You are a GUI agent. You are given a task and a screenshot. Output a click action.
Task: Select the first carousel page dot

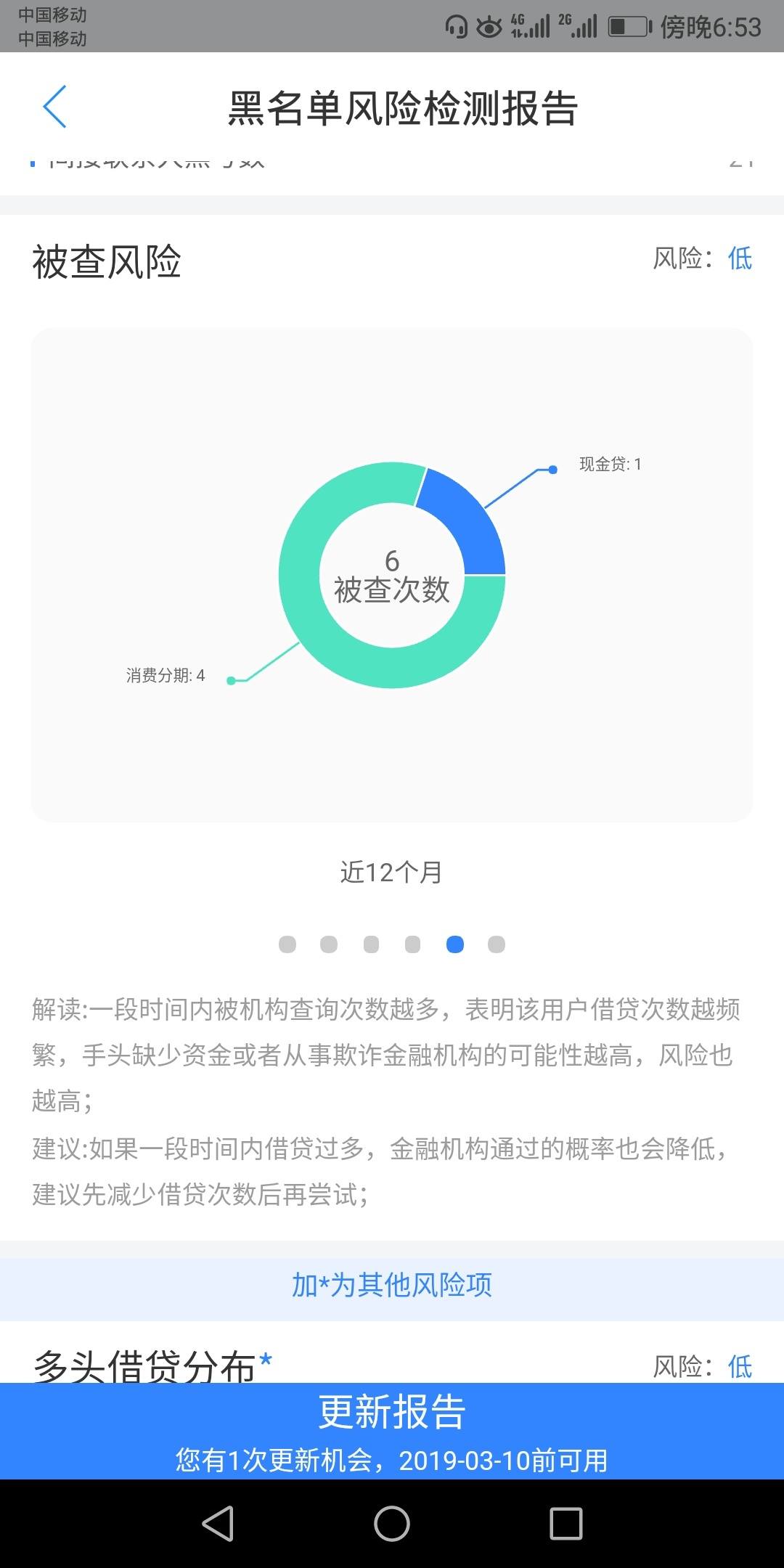(287, 944)
